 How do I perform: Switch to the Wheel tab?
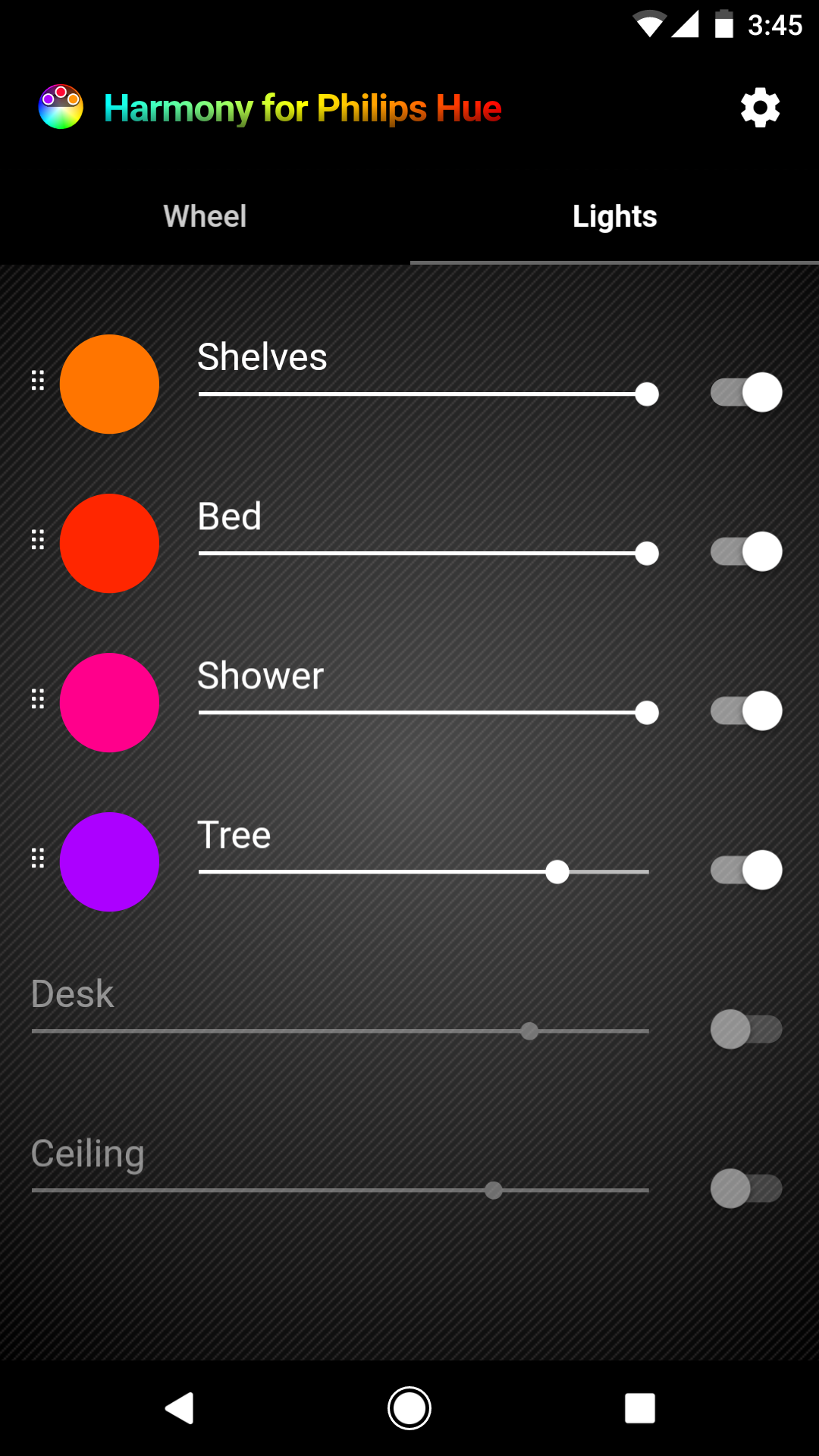pyautogui.click(x=205, y=217)
